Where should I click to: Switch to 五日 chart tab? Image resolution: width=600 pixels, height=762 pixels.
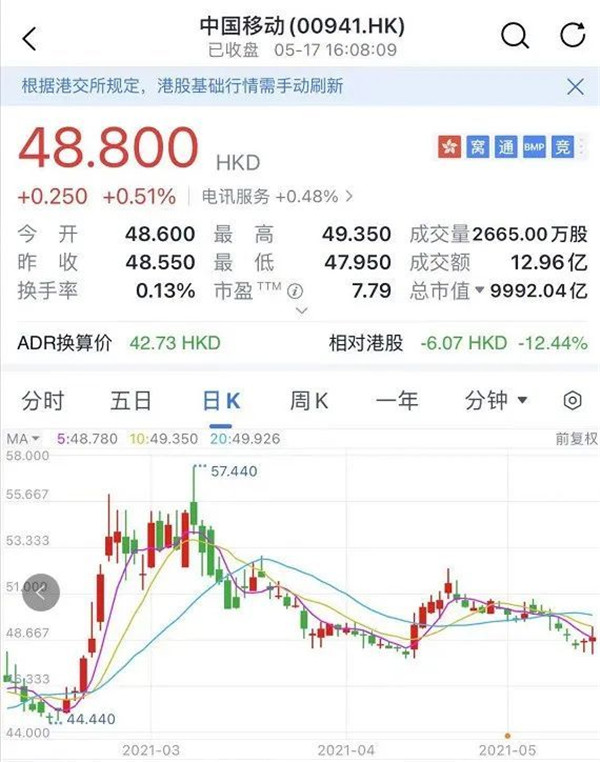pos(131,401)
